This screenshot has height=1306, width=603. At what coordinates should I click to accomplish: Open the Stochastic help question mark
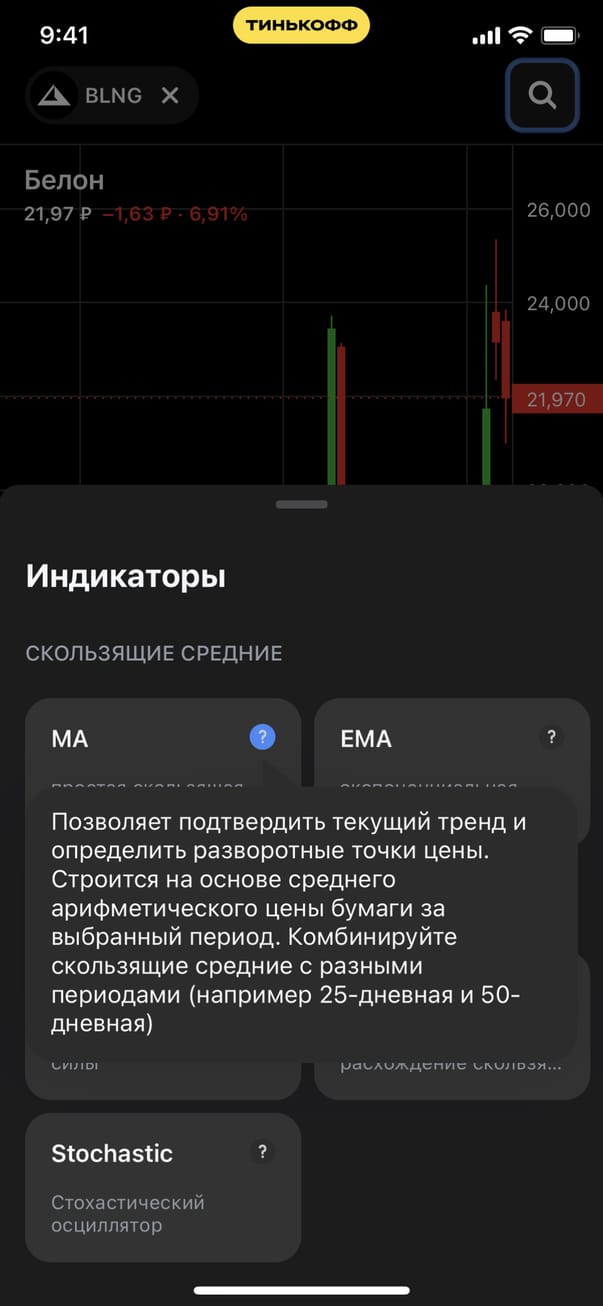[x=262, y=1152]
